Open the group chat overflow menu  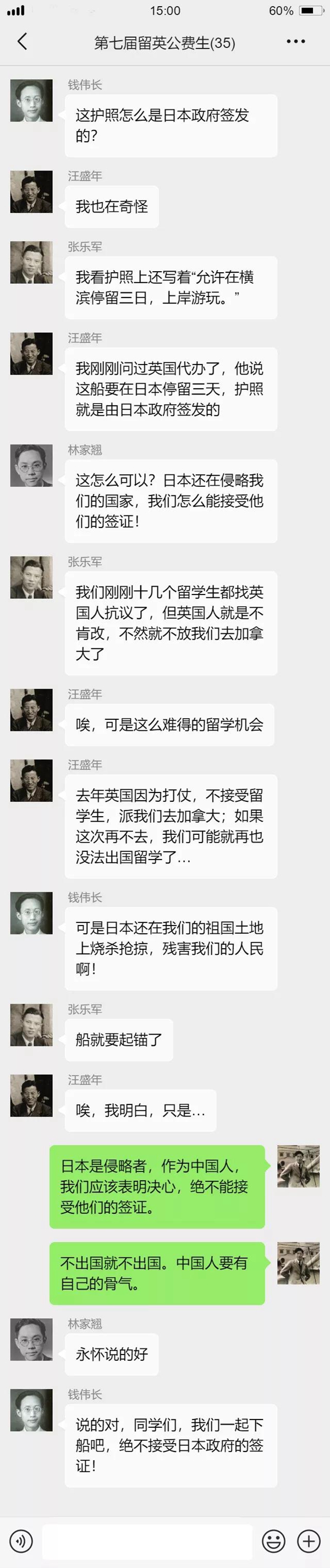point(296,42)
